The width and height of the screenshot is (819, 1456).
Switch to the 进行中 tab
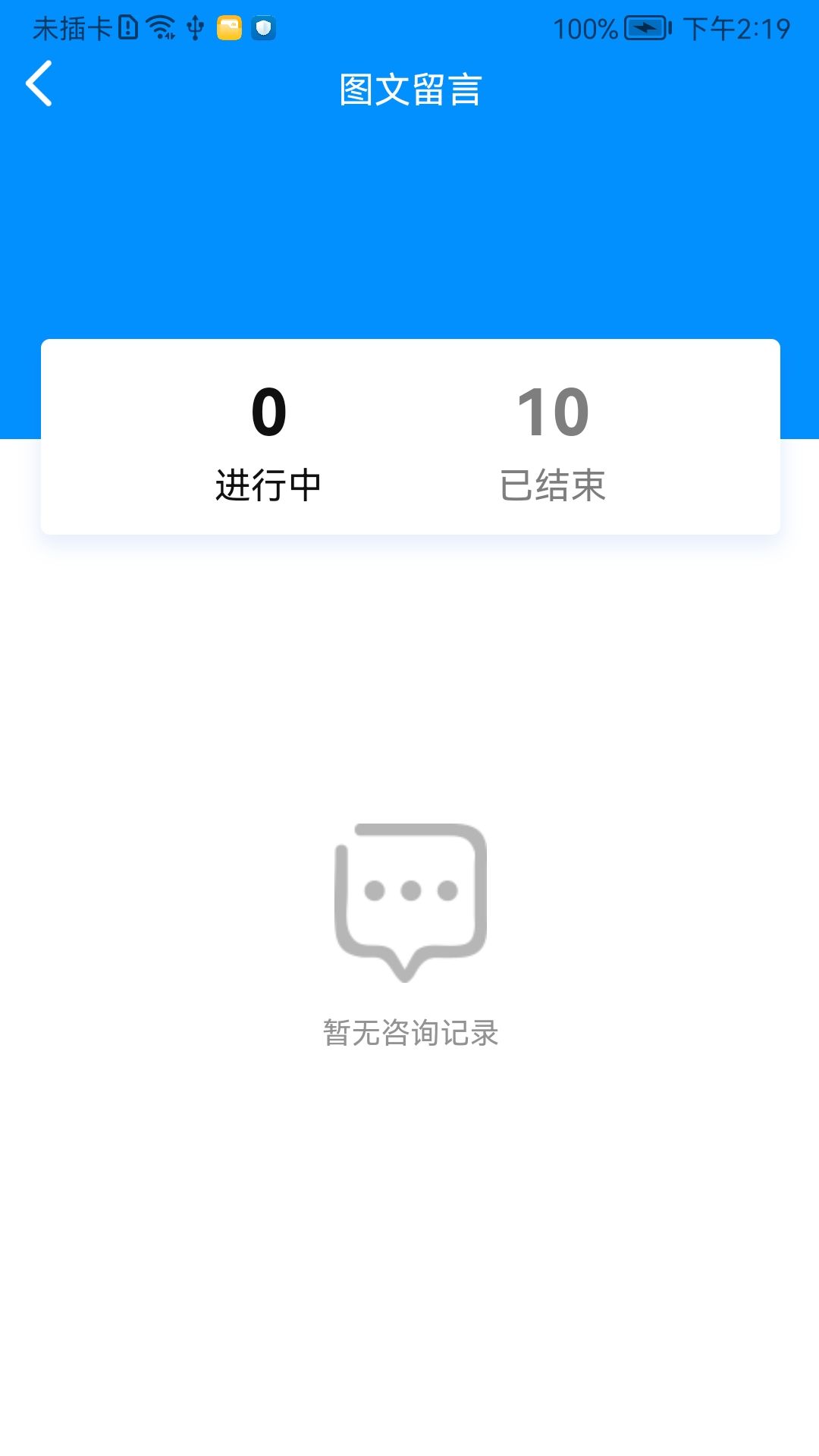pos(268,441)
